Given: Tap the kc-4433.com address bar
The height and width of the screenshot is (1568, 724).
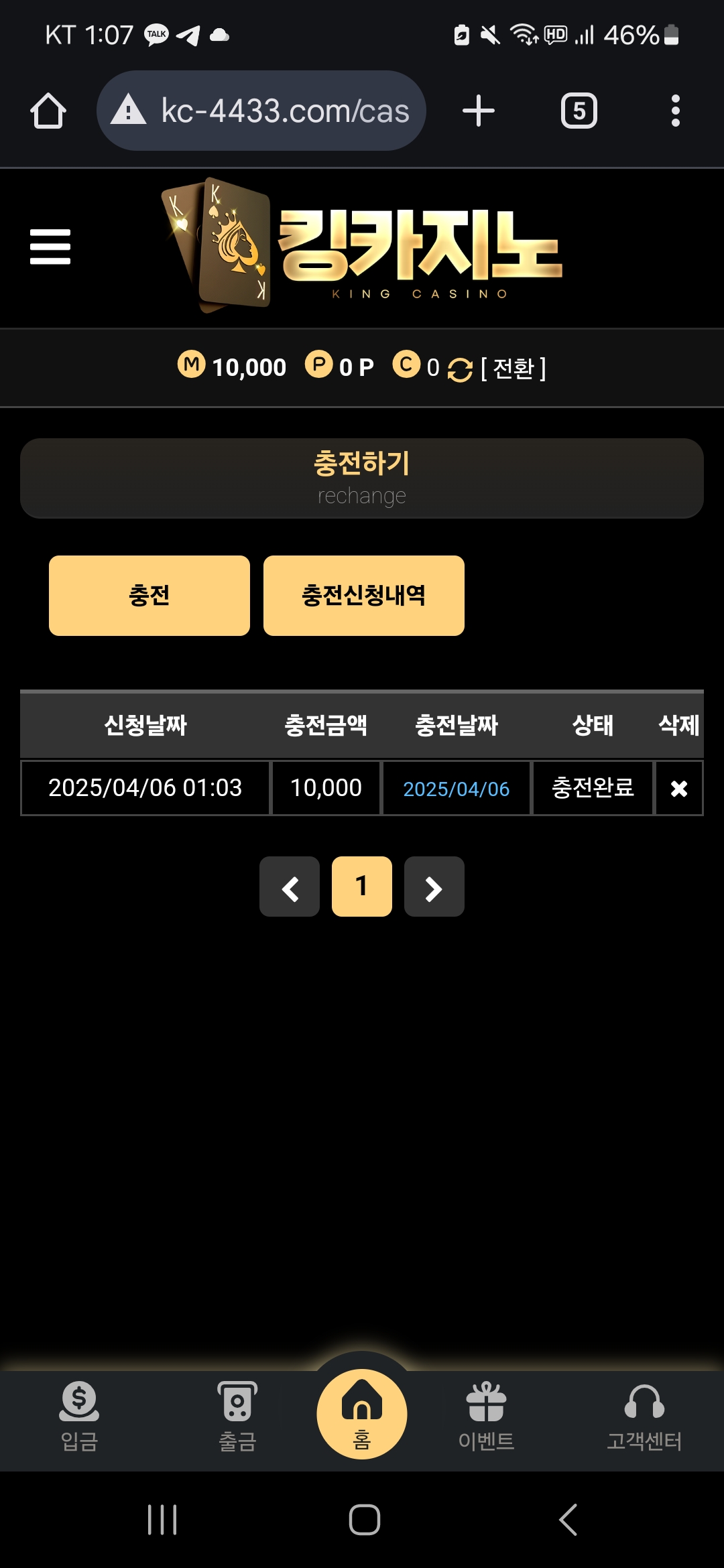Looking at the screenshot, I should click(261, 111).
